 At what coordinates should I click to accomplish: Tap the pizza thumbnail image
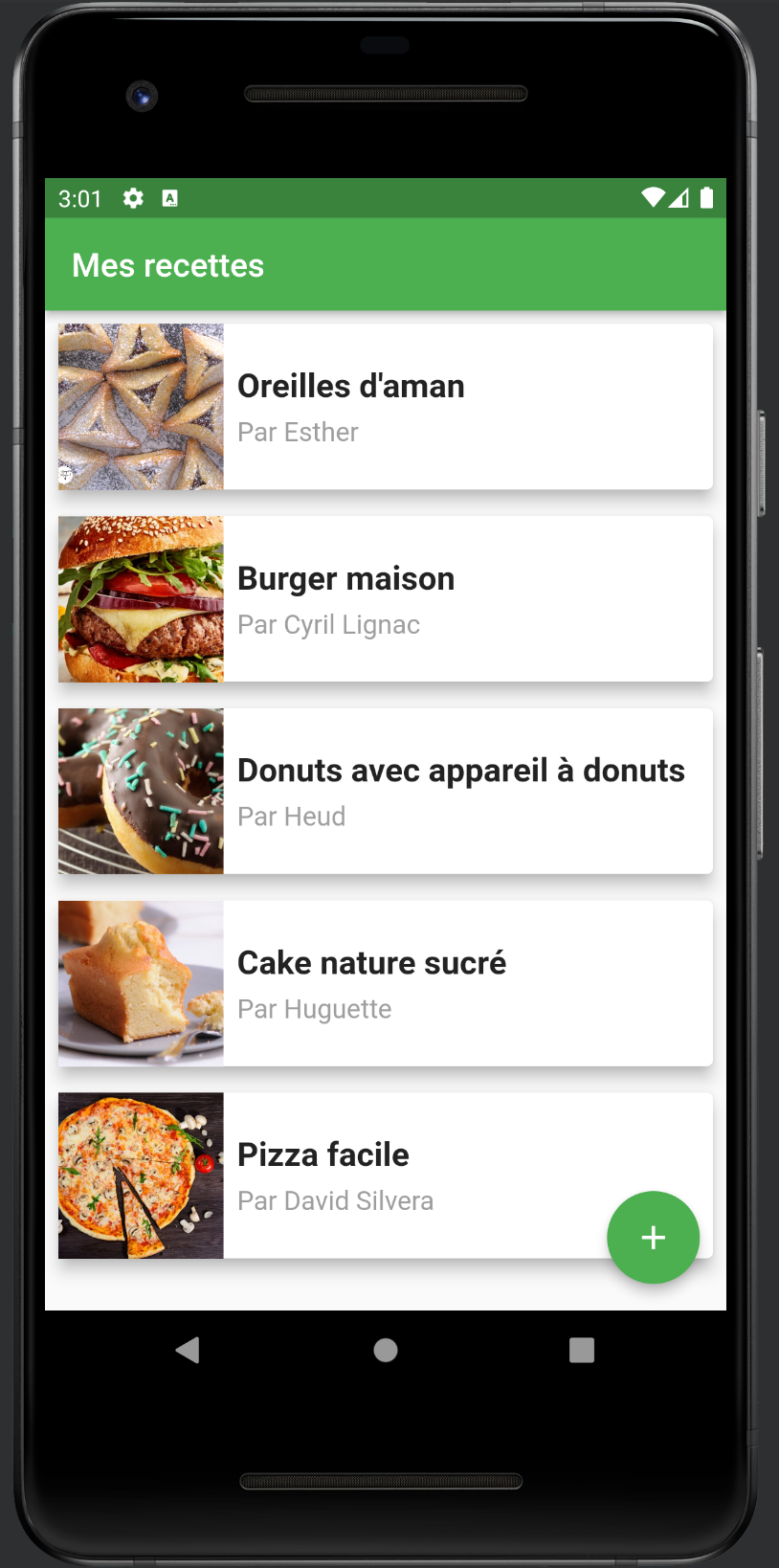(x=140, y=1176)
